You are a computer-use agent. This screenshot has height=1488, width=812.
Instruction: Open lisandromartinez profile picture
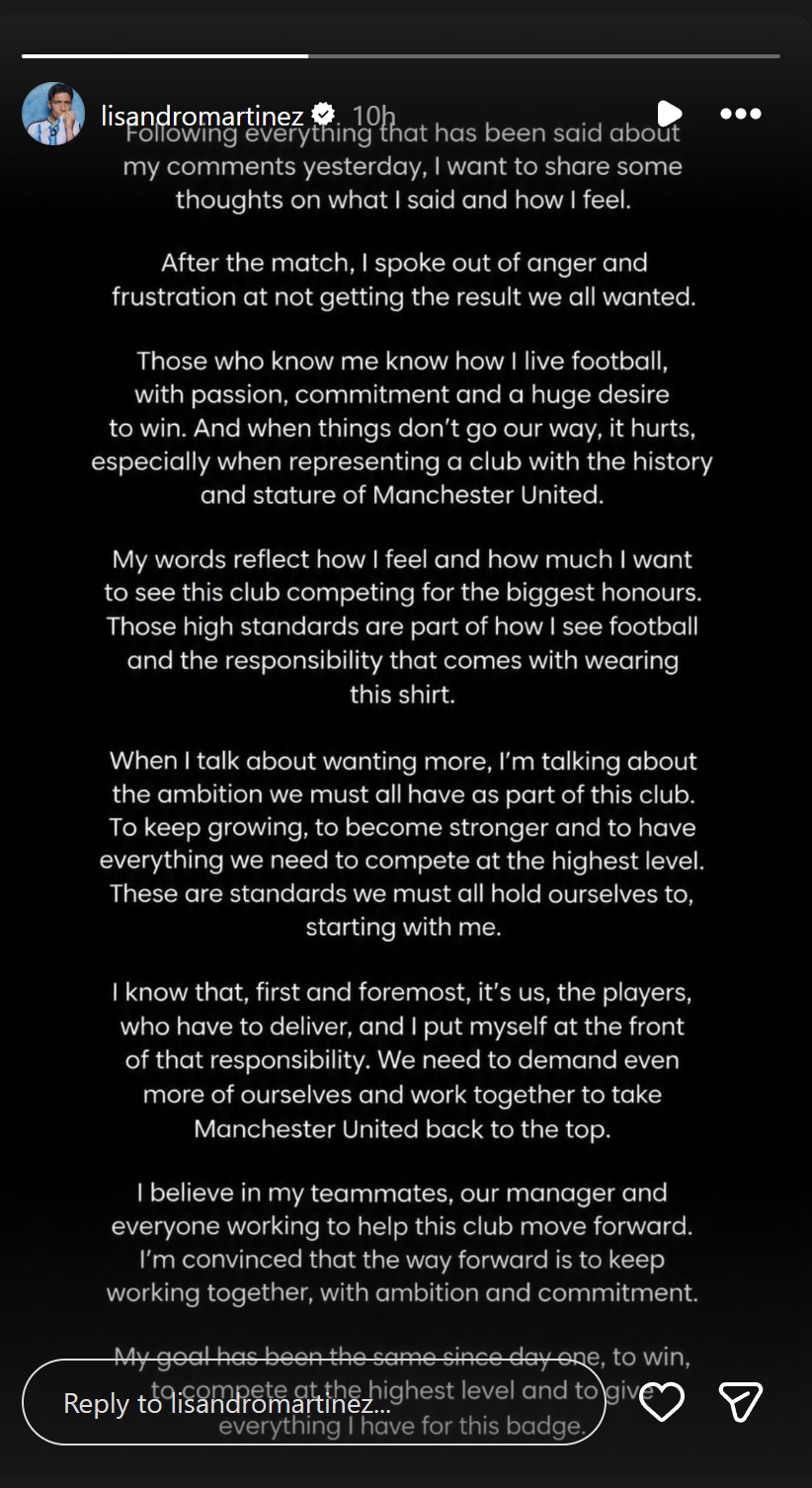click(53, 115)
